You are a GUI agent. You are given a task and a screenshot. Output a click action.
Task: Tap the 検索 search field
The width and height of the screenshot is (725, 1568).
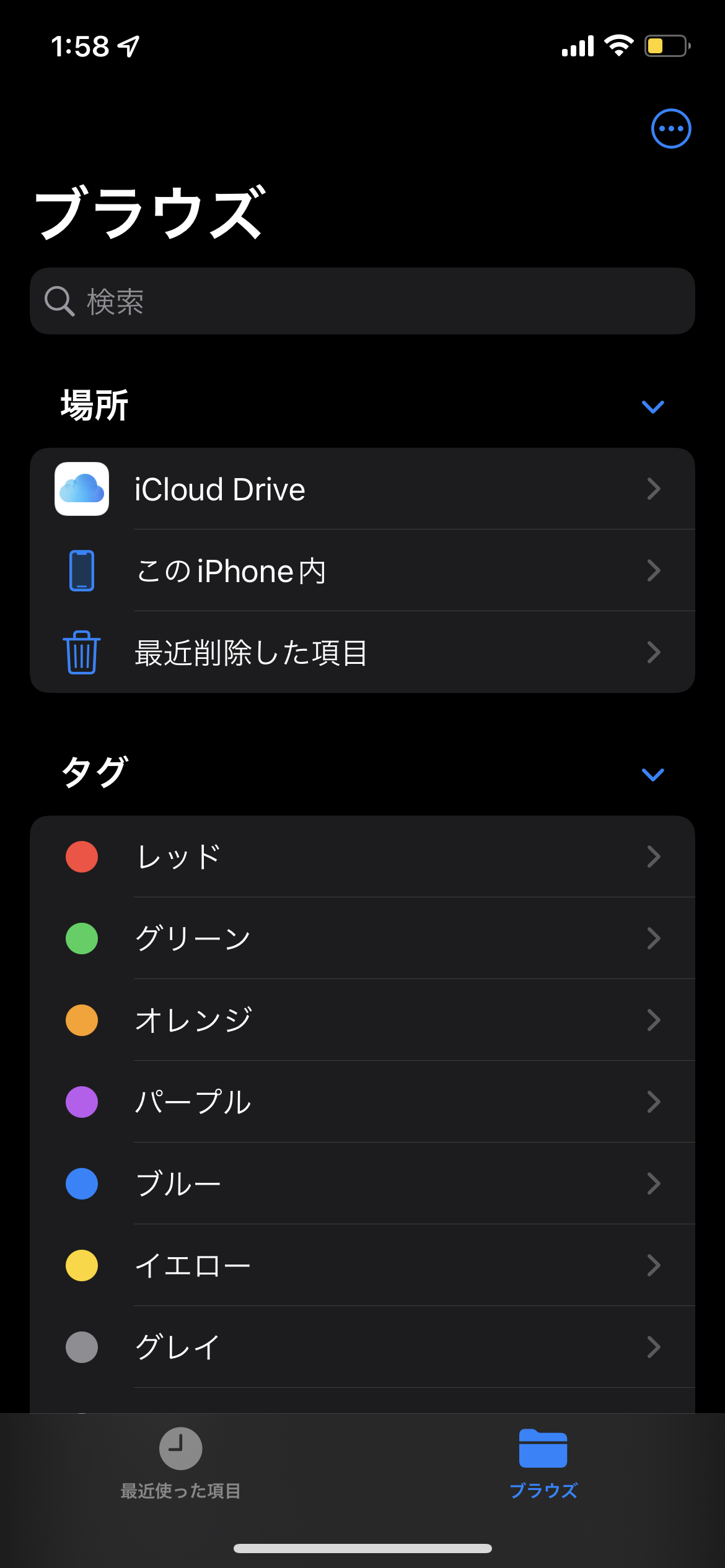pyautogui.click(x=362, y=302)
